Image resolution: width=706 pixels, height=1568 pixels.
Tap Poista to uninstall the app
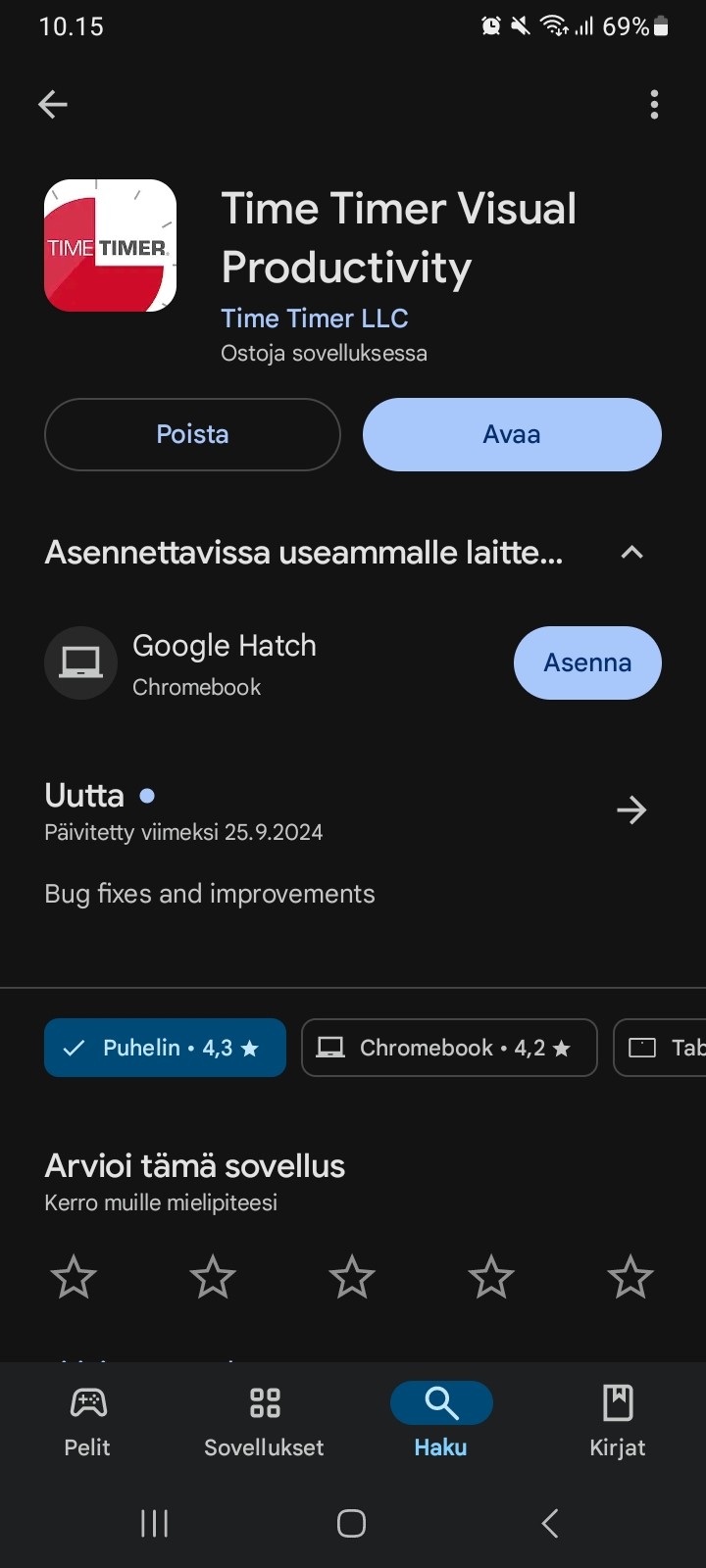pos(192,434)
